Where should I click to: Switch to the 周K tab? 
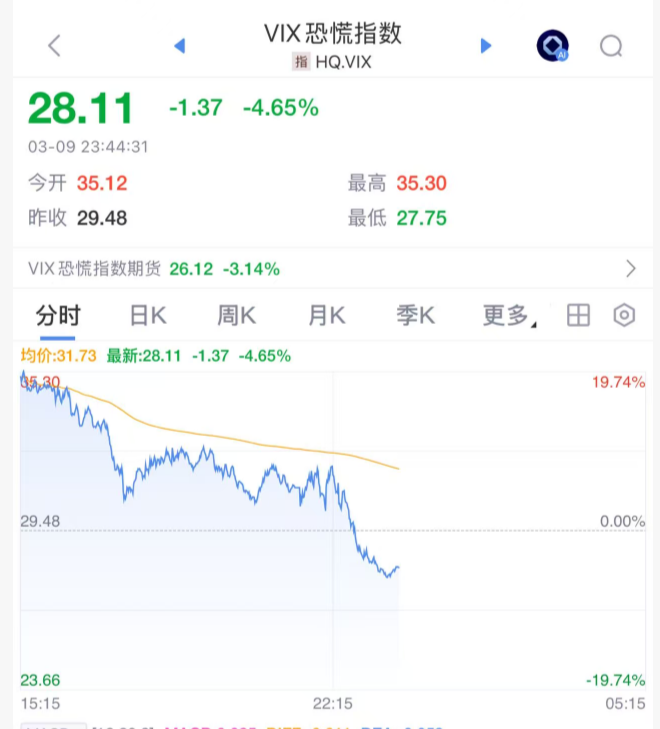237,316
